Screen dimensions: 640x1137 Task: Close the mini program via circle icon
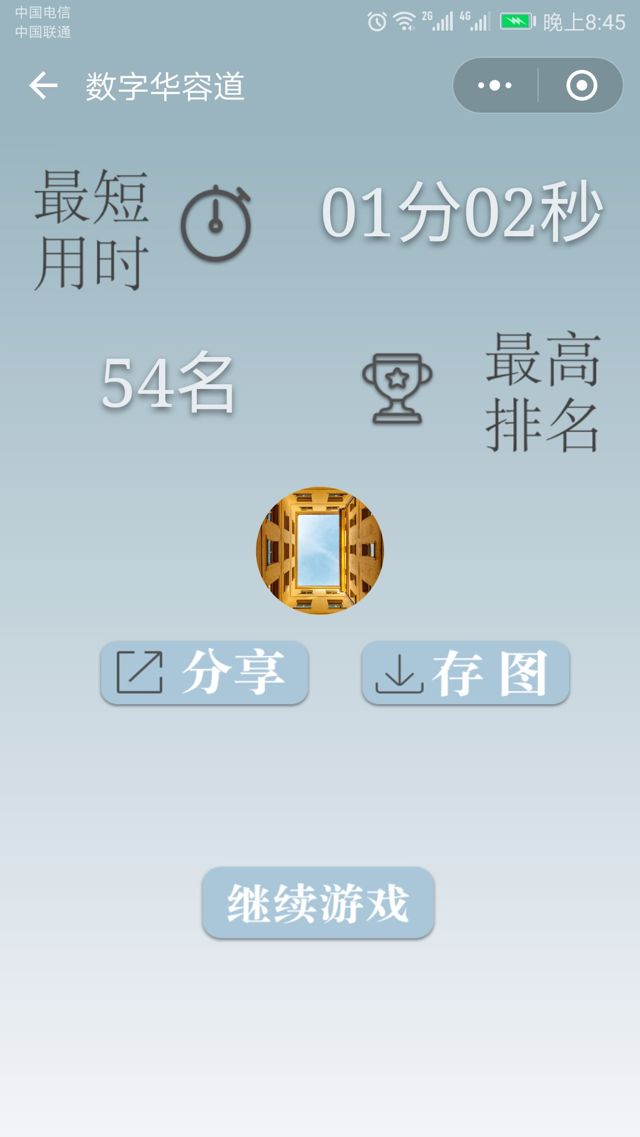click(x=581, y=86)
